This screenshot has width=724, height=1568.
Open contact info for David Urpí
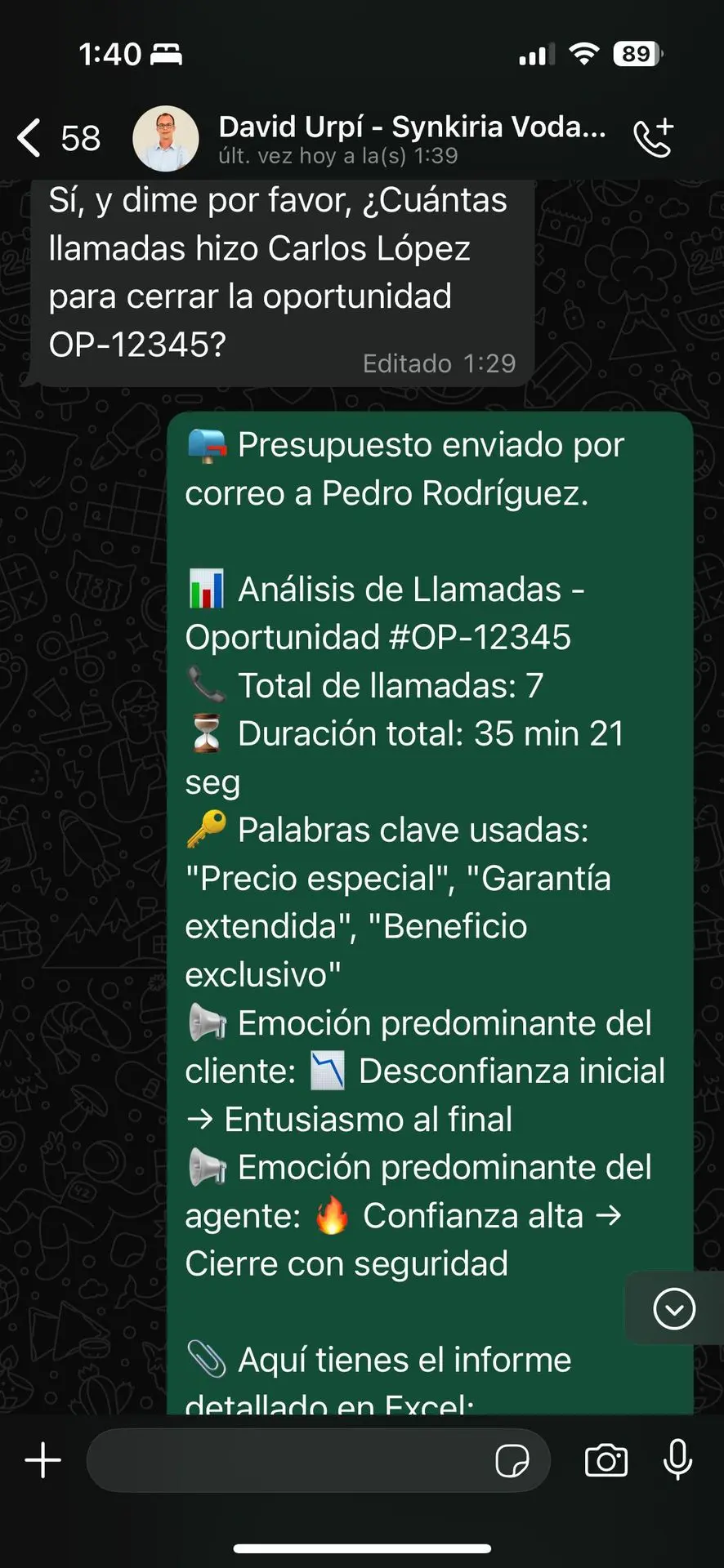click(412, 138)
